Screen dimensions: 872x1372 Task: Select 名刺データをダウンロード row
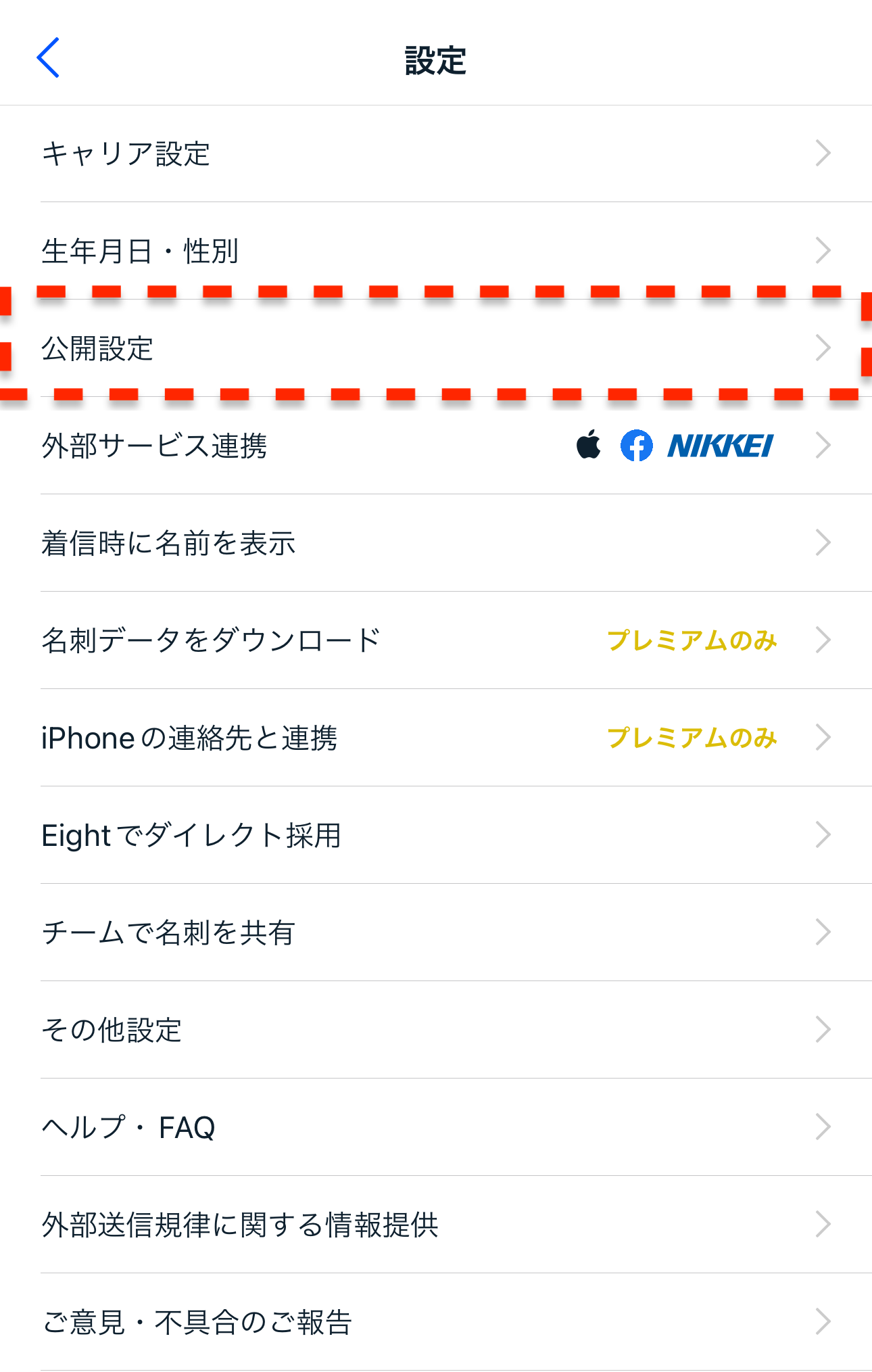click(x=436, y=641)
